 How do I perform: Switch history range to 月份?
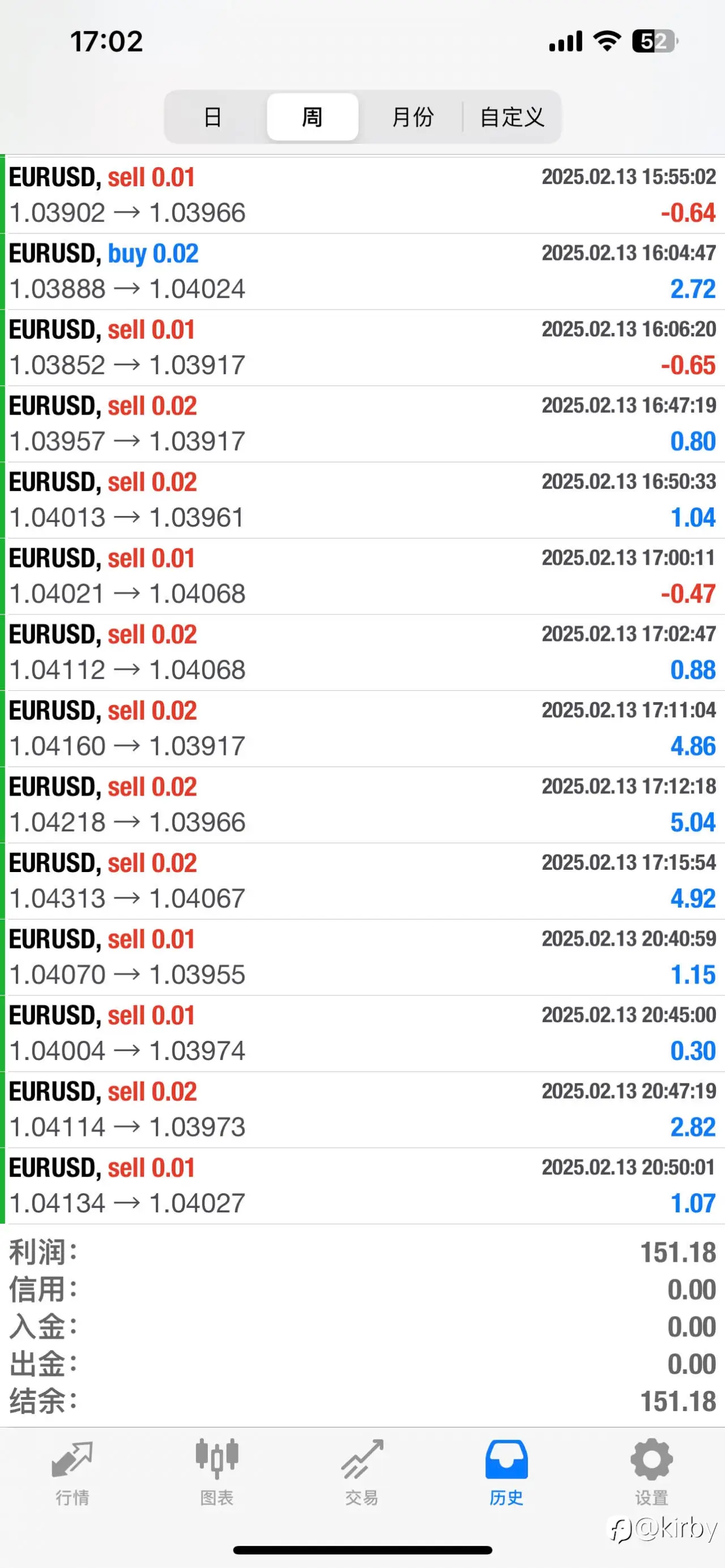coord(412,117)
